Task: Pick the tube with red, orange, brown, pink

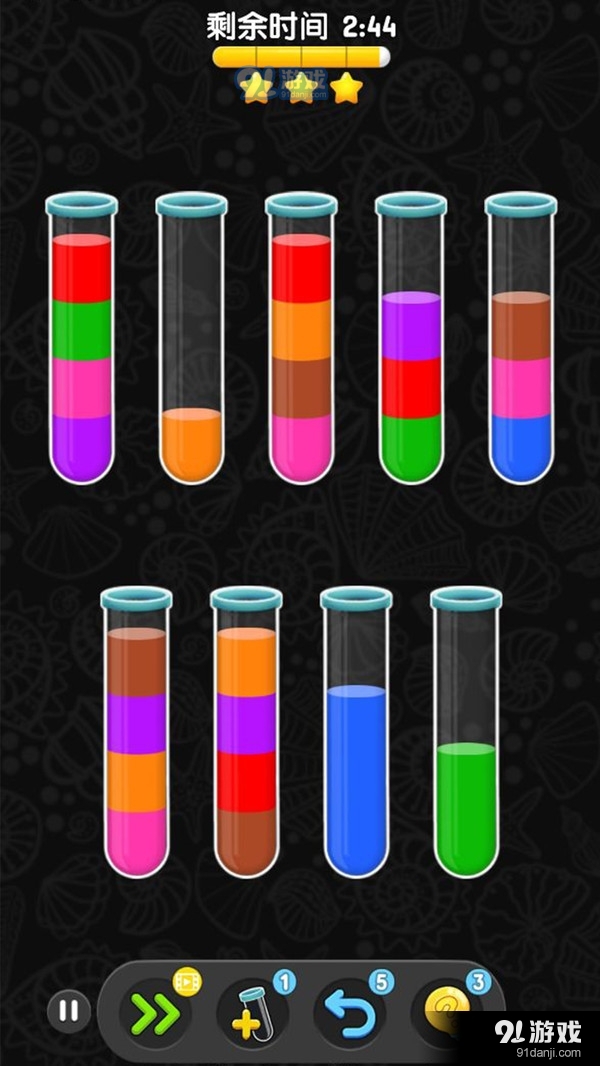Action: tap(301, 340)
